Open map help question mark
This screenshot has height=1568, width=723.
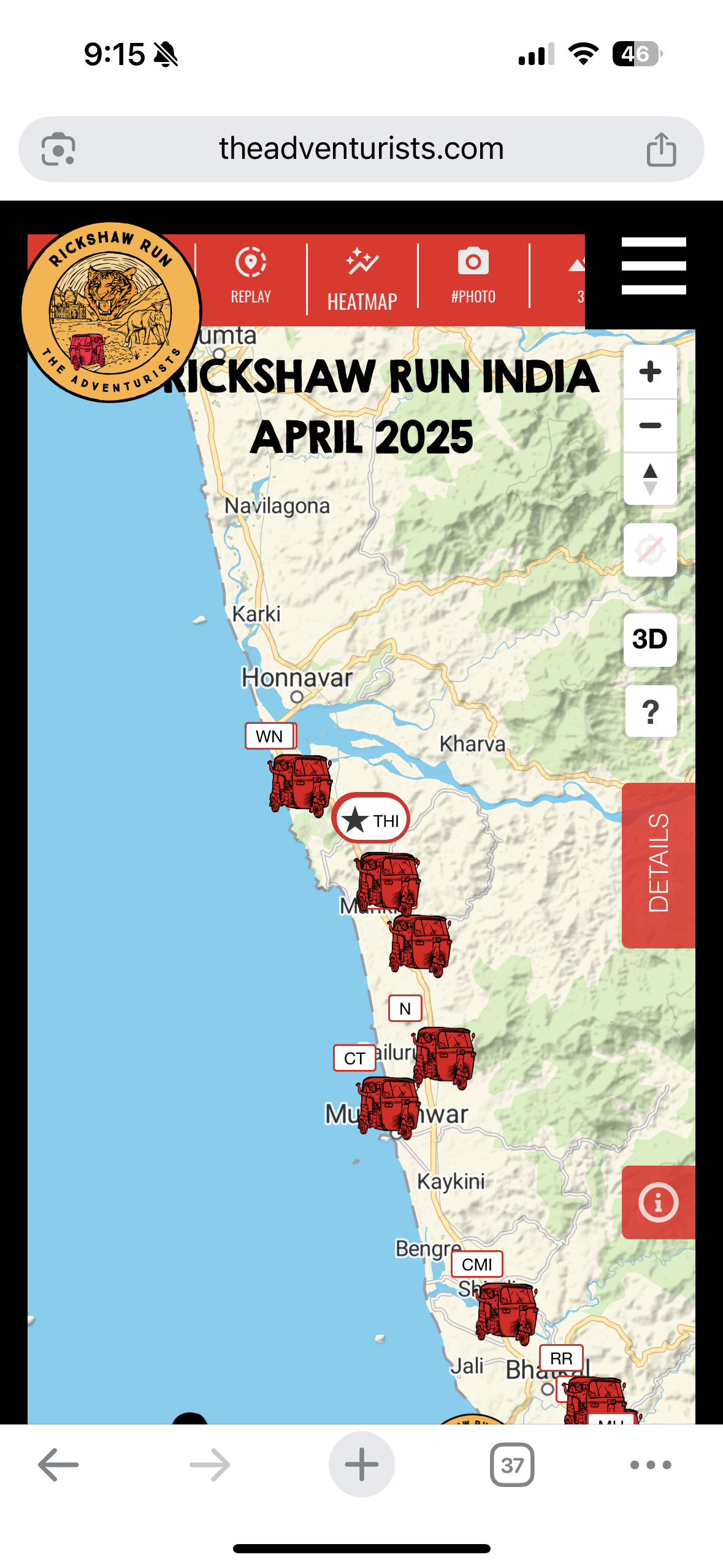[650, 711]
